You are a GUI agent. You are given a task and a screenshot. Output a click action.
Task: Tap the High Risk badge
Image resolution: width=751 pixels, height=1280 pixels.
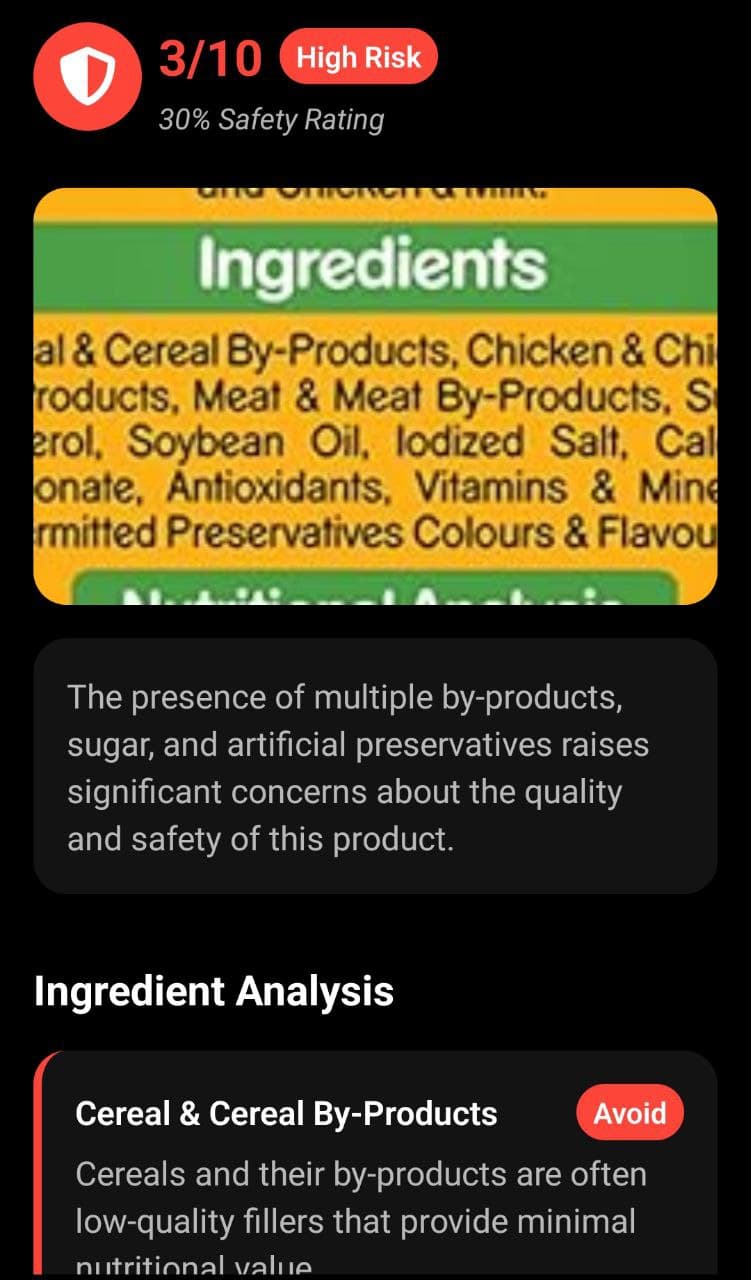[x=358, y=57]
